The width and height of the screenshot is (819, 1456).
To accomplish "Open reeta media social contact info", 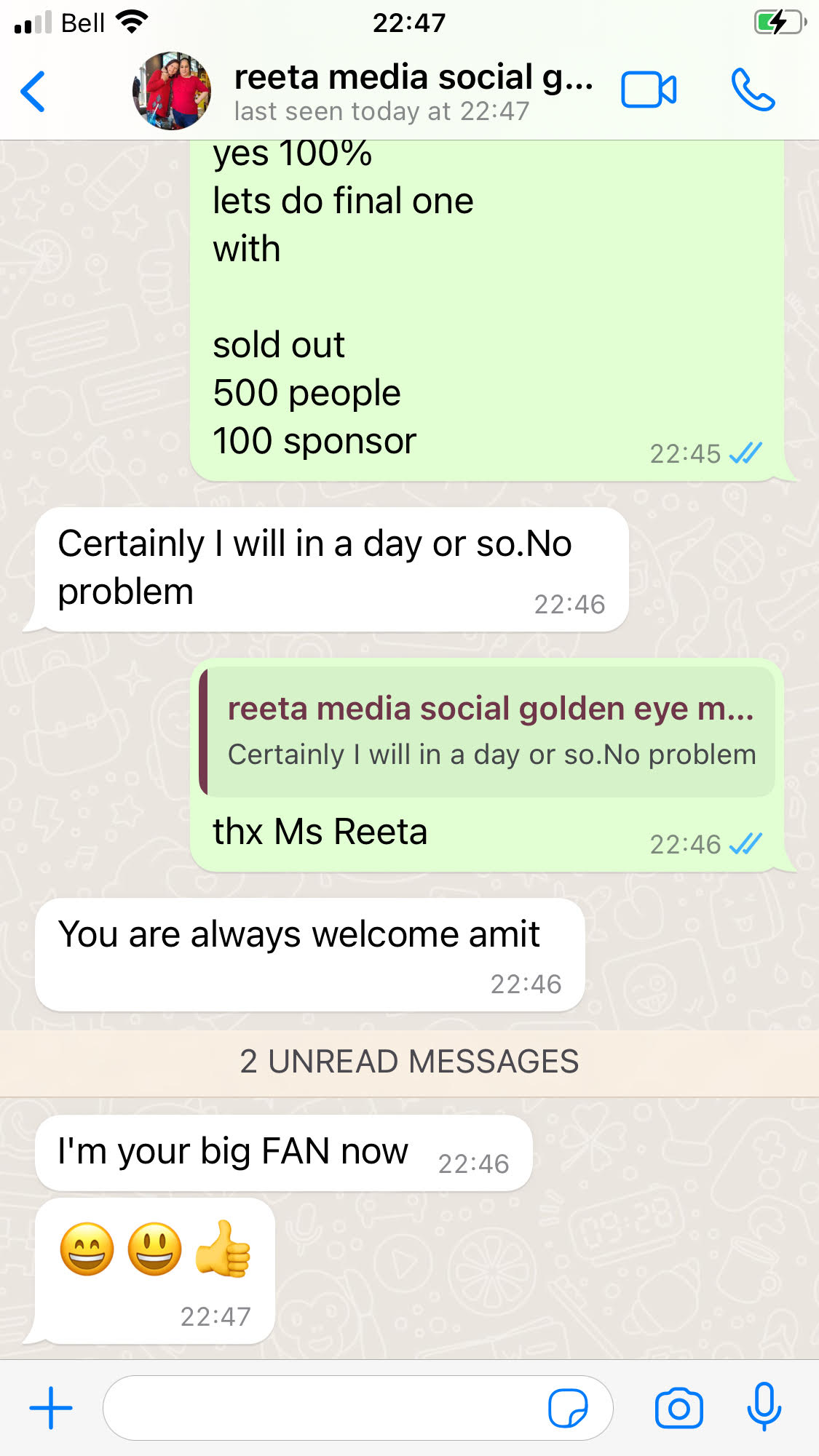I will coord(412,92).
